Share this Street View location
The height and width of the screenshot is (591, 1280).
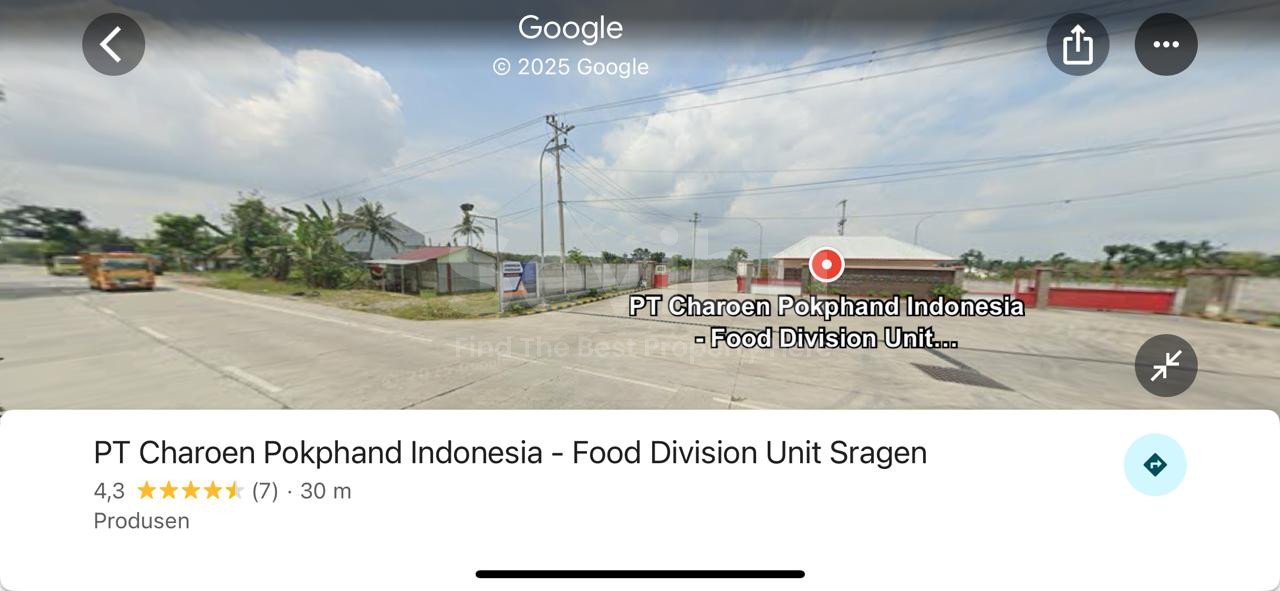pos(1077,44)
